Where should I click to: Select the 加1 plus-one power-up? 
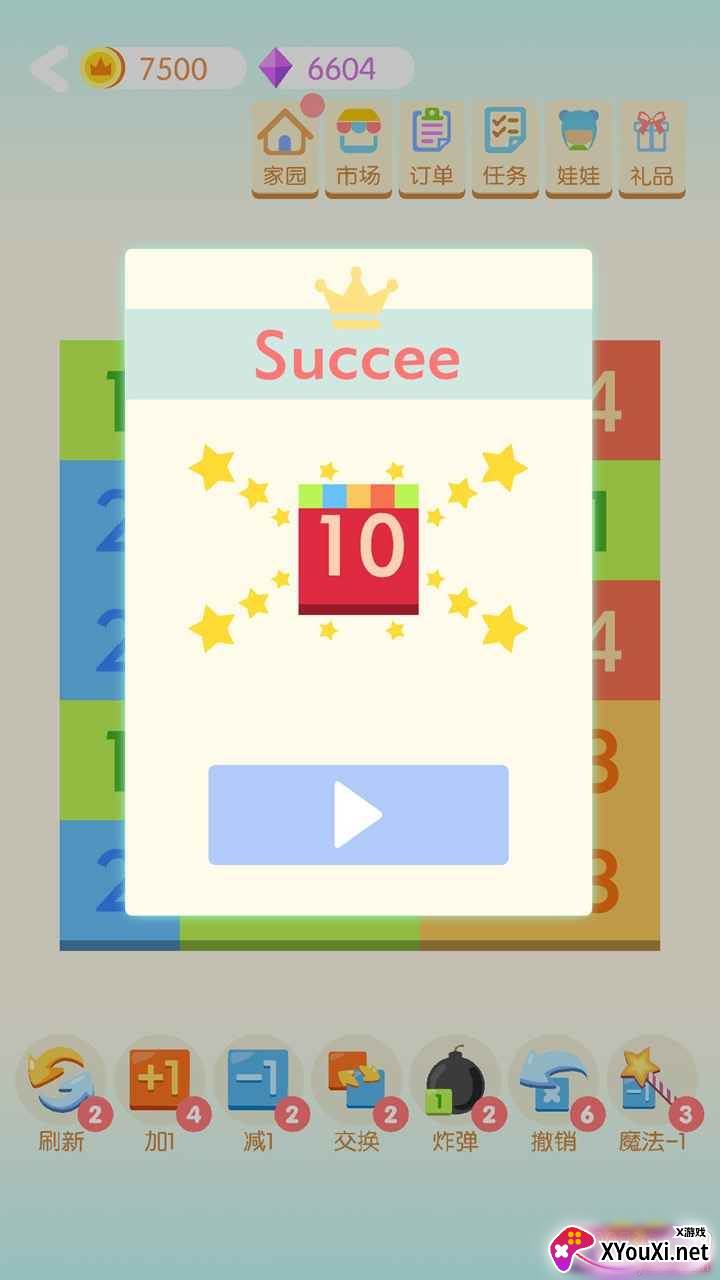coord(160,1095)
